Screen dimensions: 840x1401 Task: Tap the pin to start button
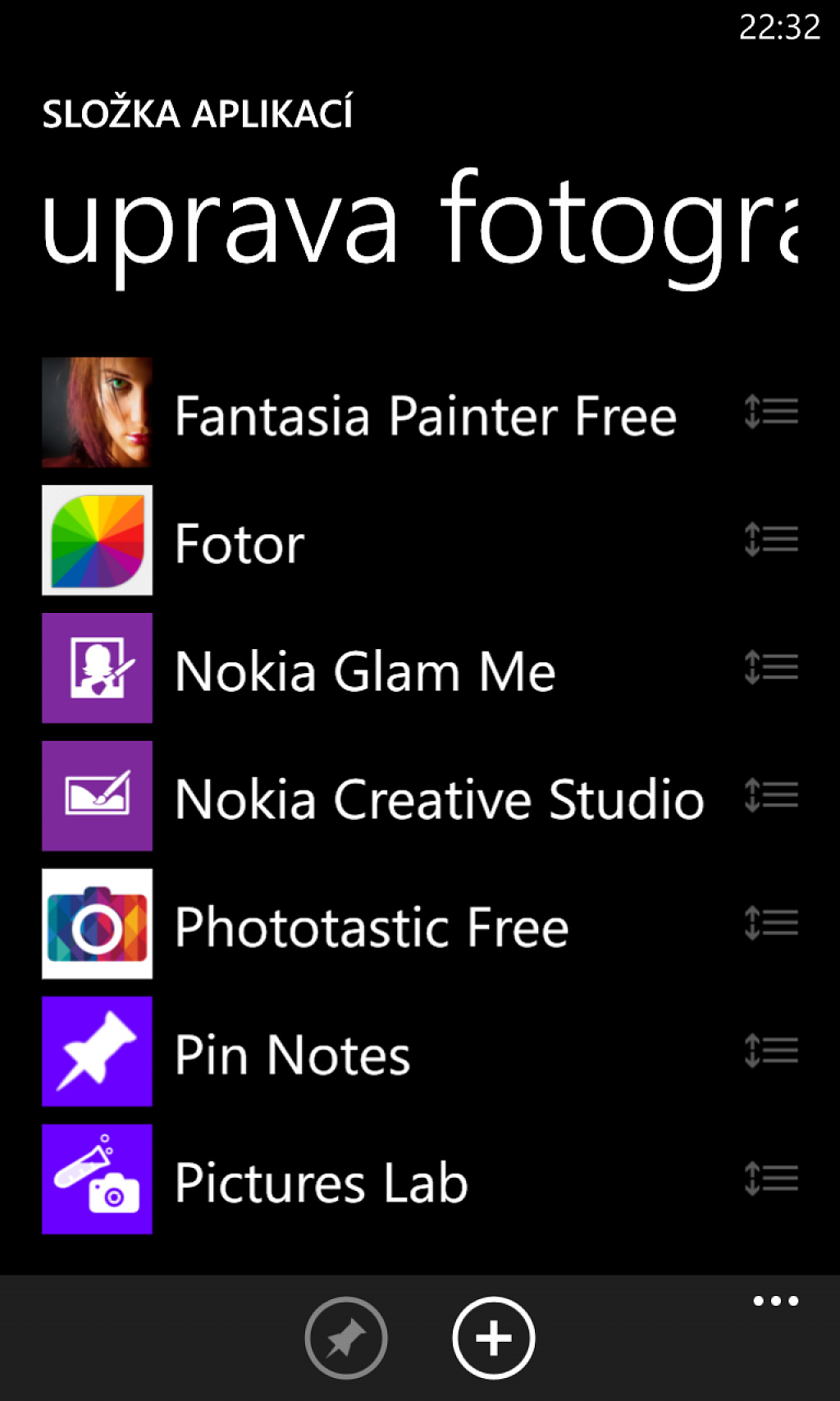[346, 1339]
